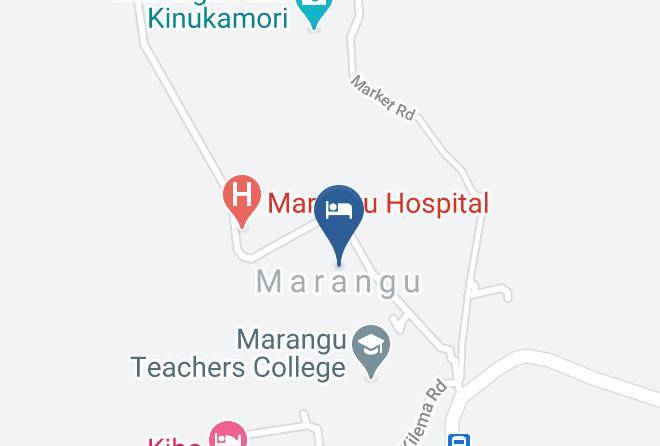Select the blue lodging marker at Marangu

(339, 225)
